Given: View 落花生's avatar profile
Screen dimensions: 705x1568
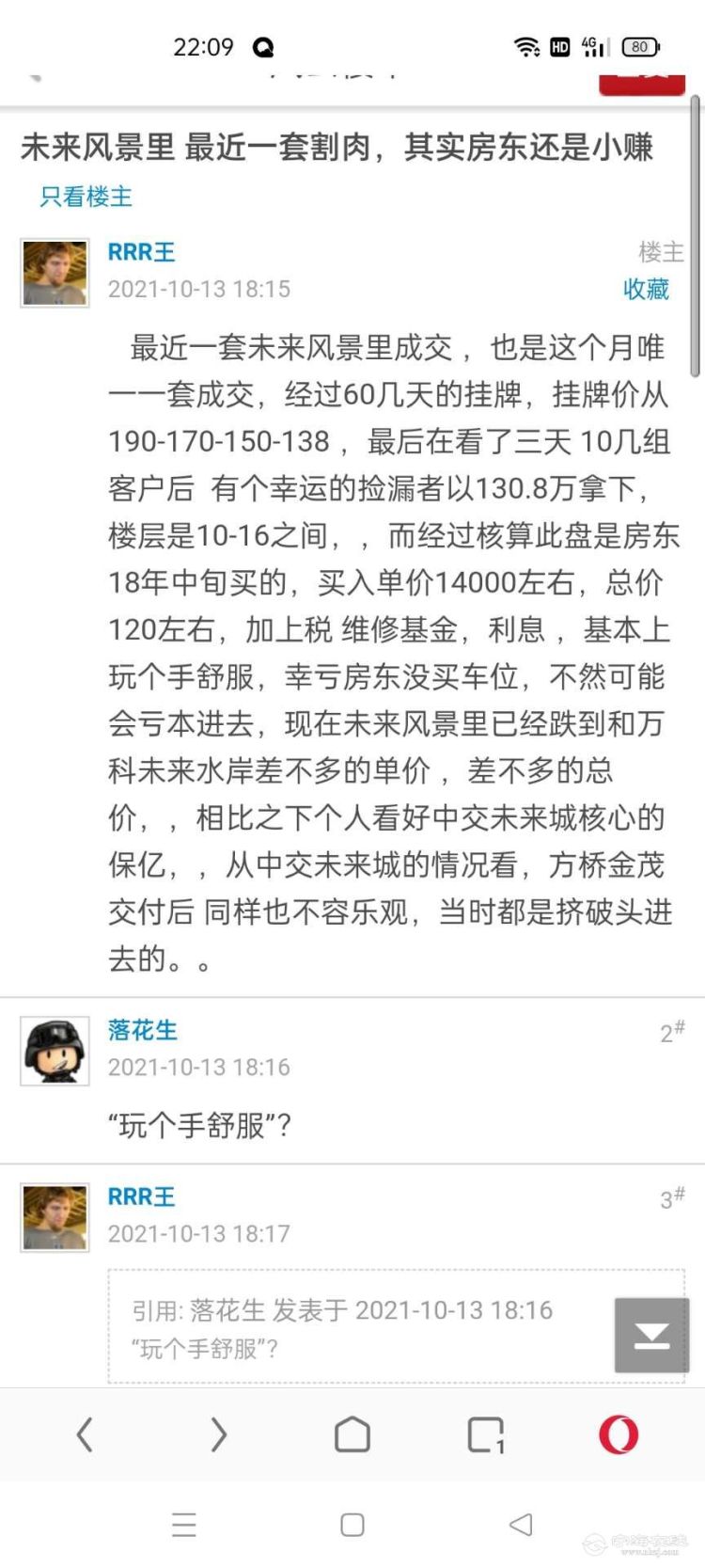Looking at the screenshot, I should (x=55, y=1051).
